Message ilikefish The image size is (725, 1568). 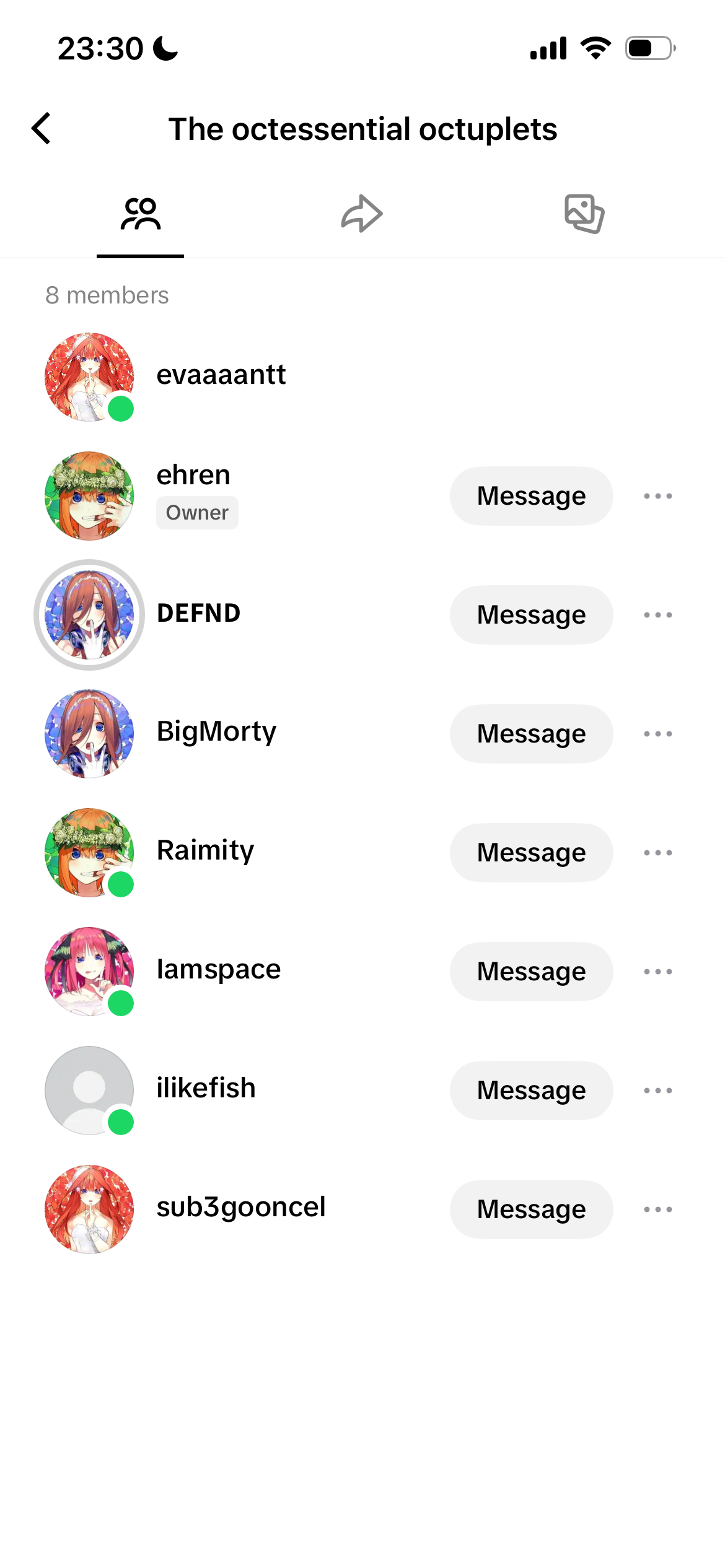pos(531,1091)
